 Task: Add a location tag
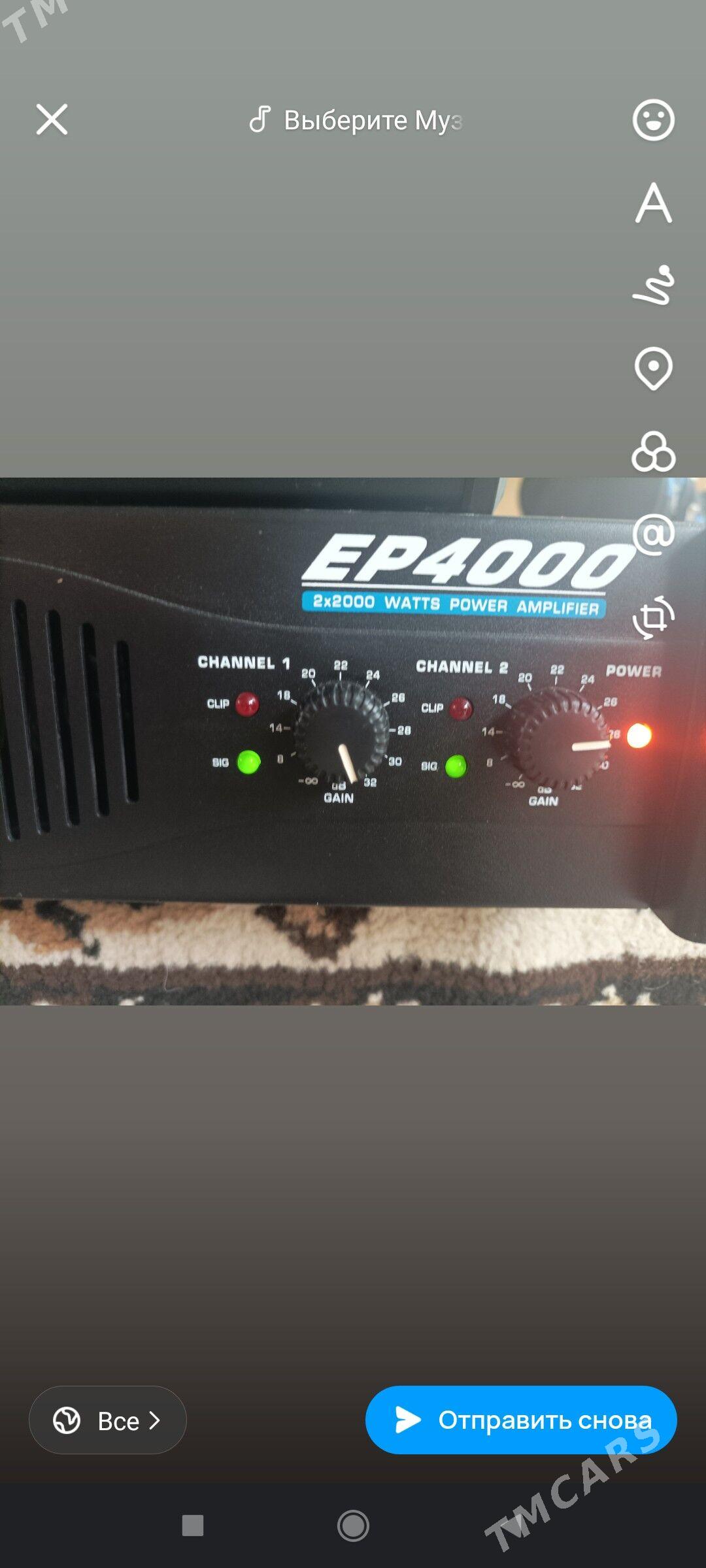click(653, 369)
